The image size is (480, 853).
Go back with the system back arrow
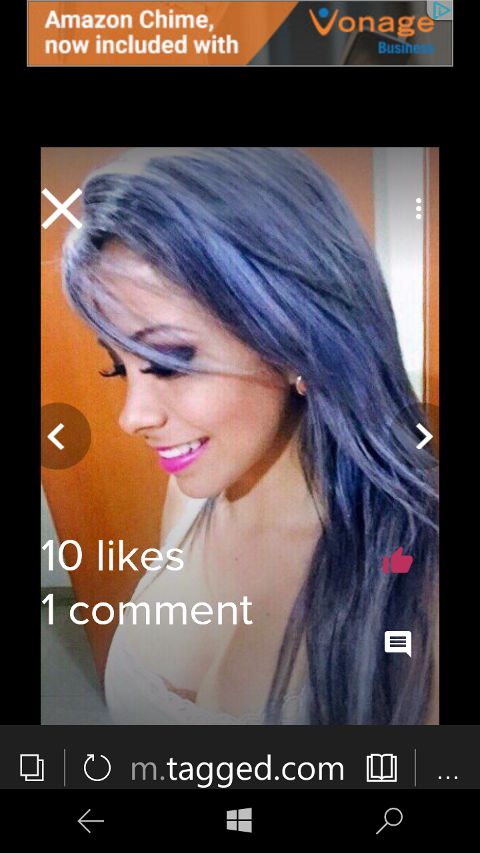(90, 820)
